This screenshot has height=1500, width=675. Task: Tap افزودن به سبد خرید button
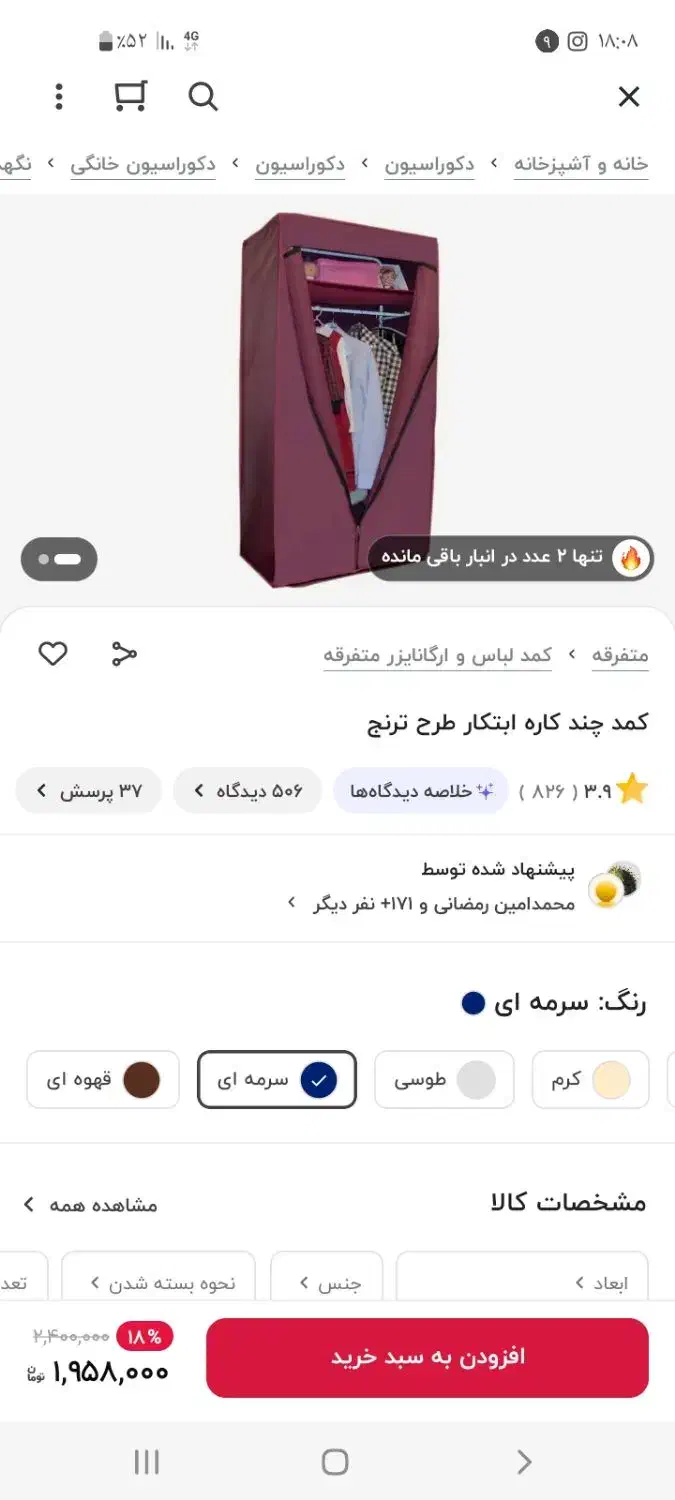(x=427, y=1357)
